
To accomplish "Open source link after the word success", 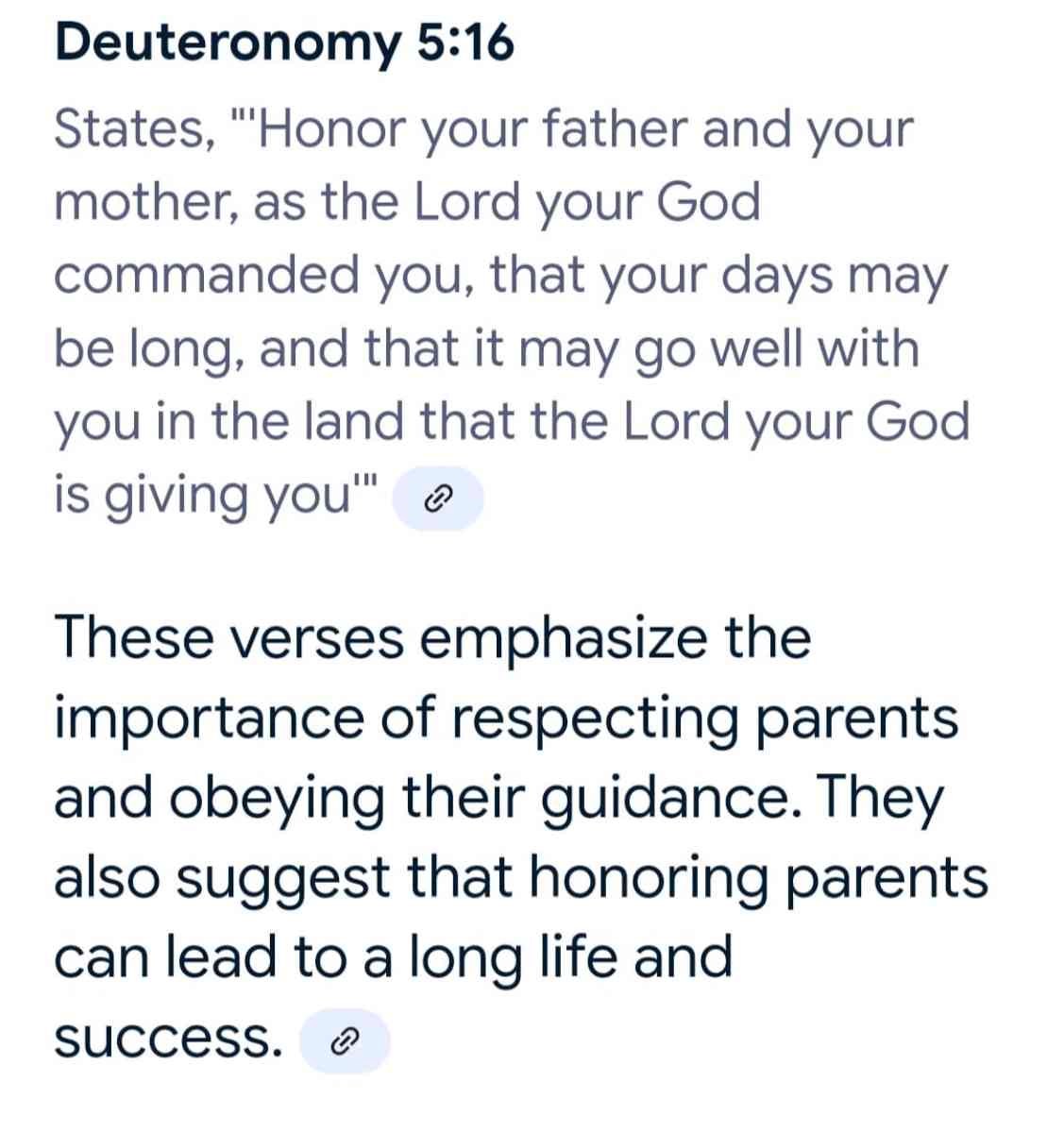I will pyautogui.click(x=345, y=1040).
